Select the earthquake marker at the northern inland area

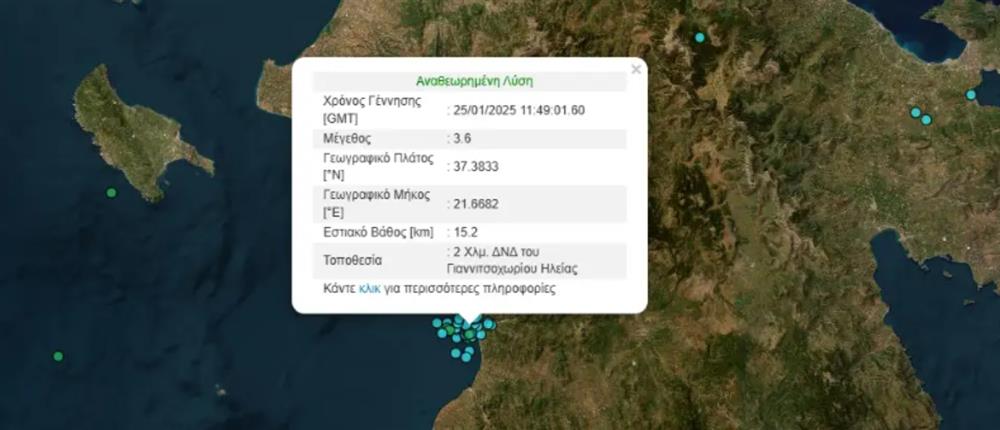pos(700,38)
